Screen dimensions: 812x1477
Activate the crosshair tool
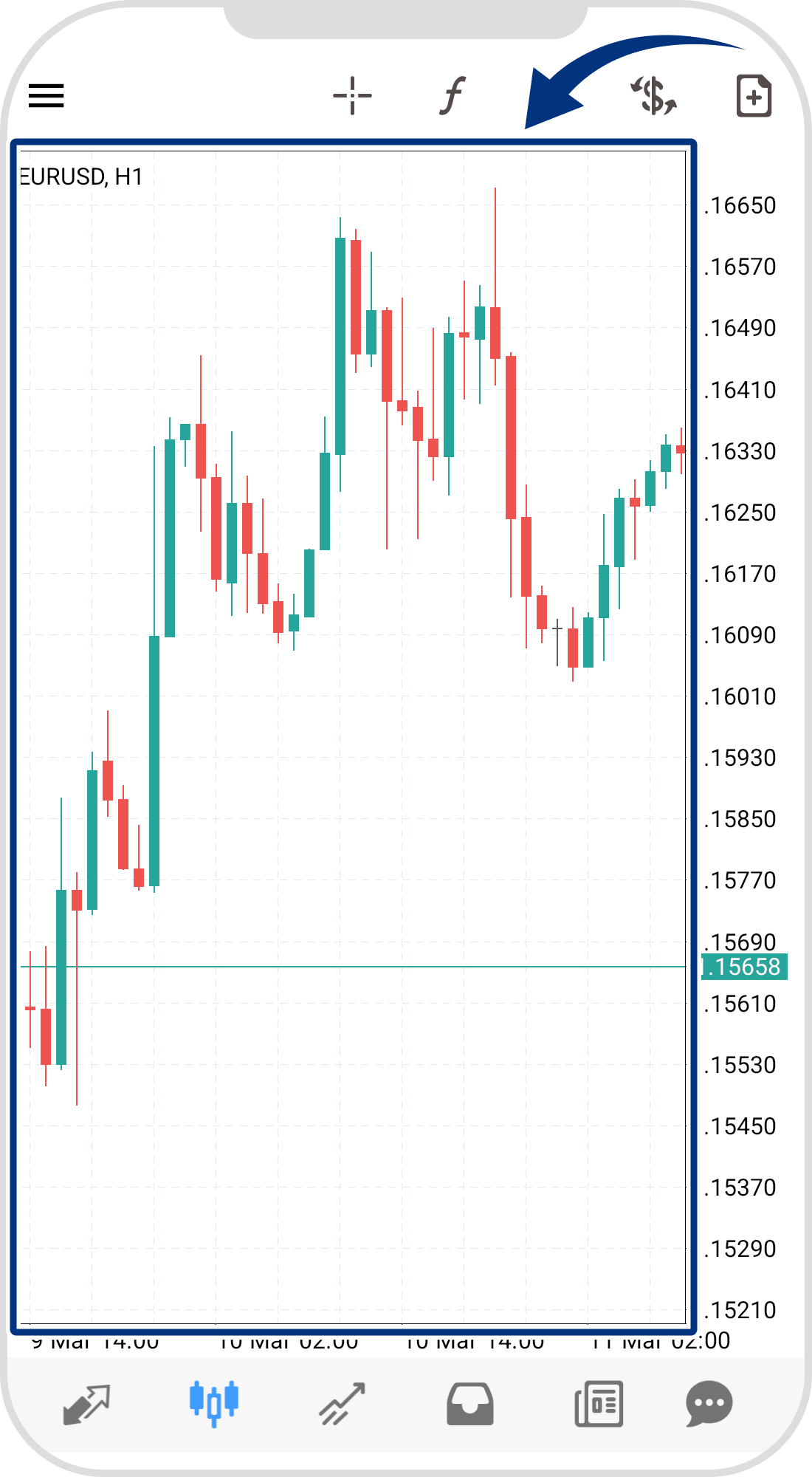point(352,96)
